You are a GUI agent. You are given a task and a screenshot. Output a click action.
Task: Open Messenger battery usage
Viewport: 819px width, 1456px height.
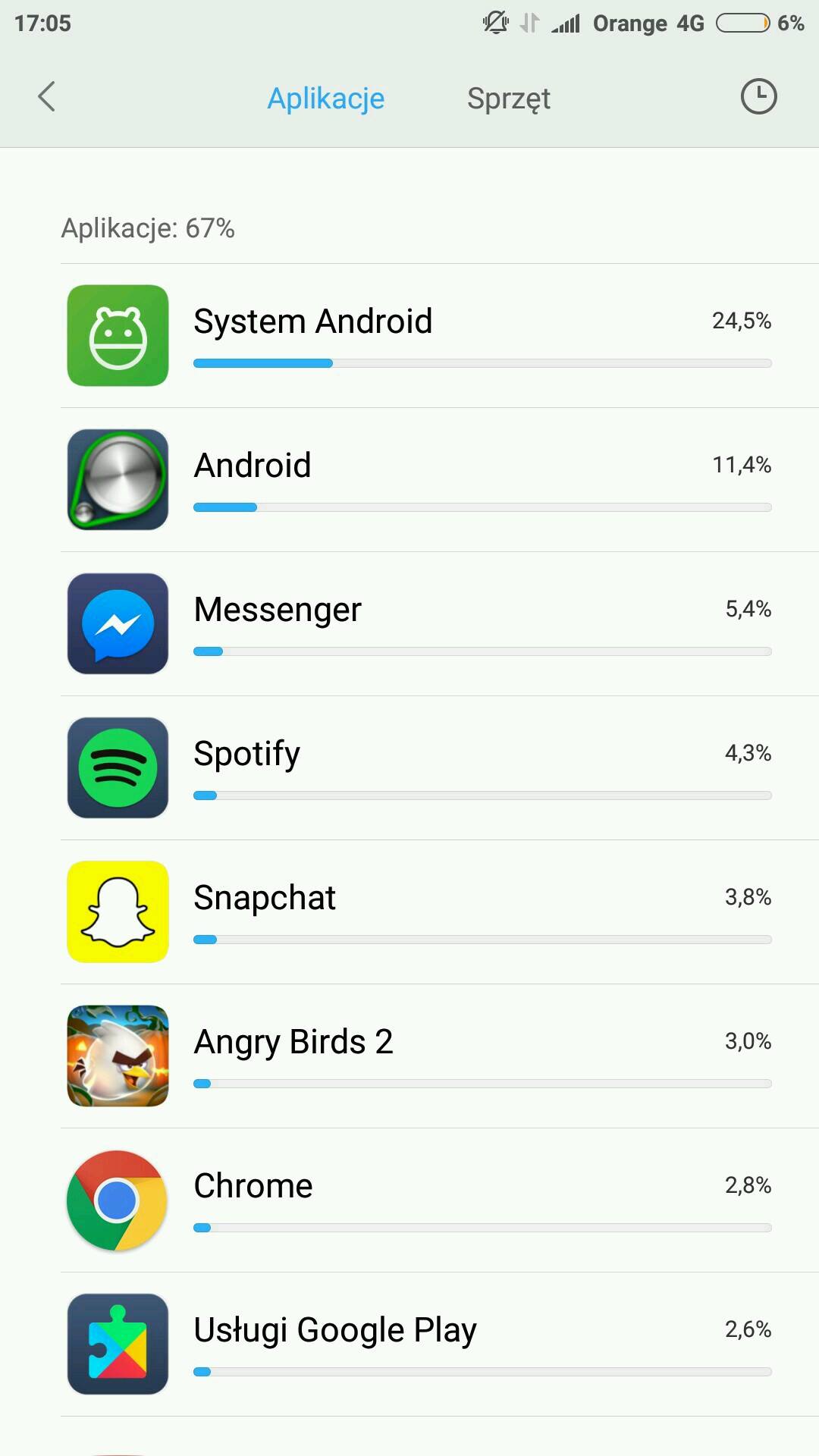point(440,623)
